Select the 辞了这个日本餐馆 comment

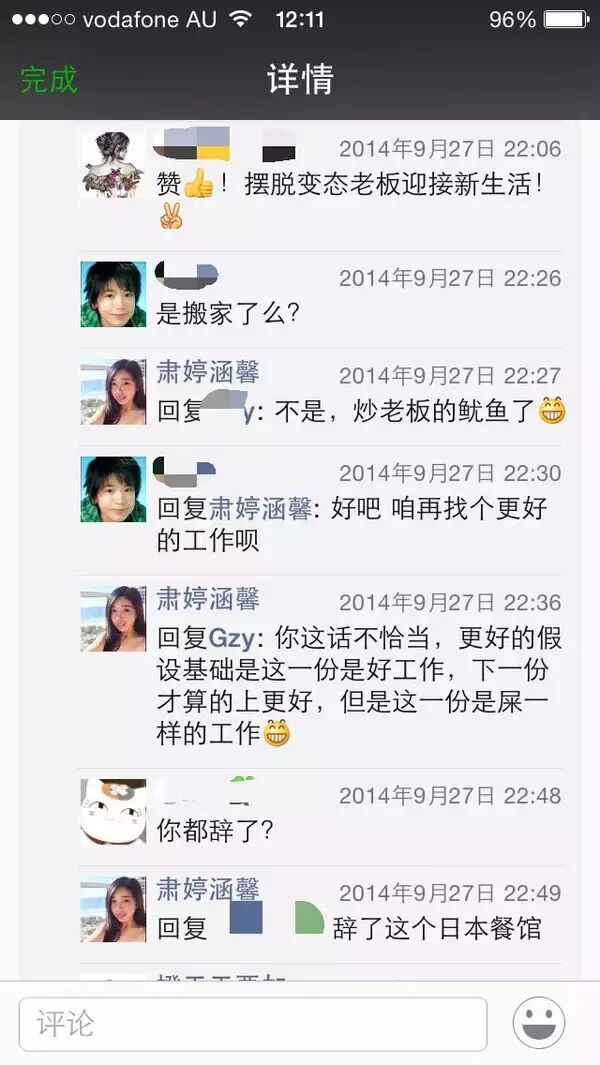437,928
